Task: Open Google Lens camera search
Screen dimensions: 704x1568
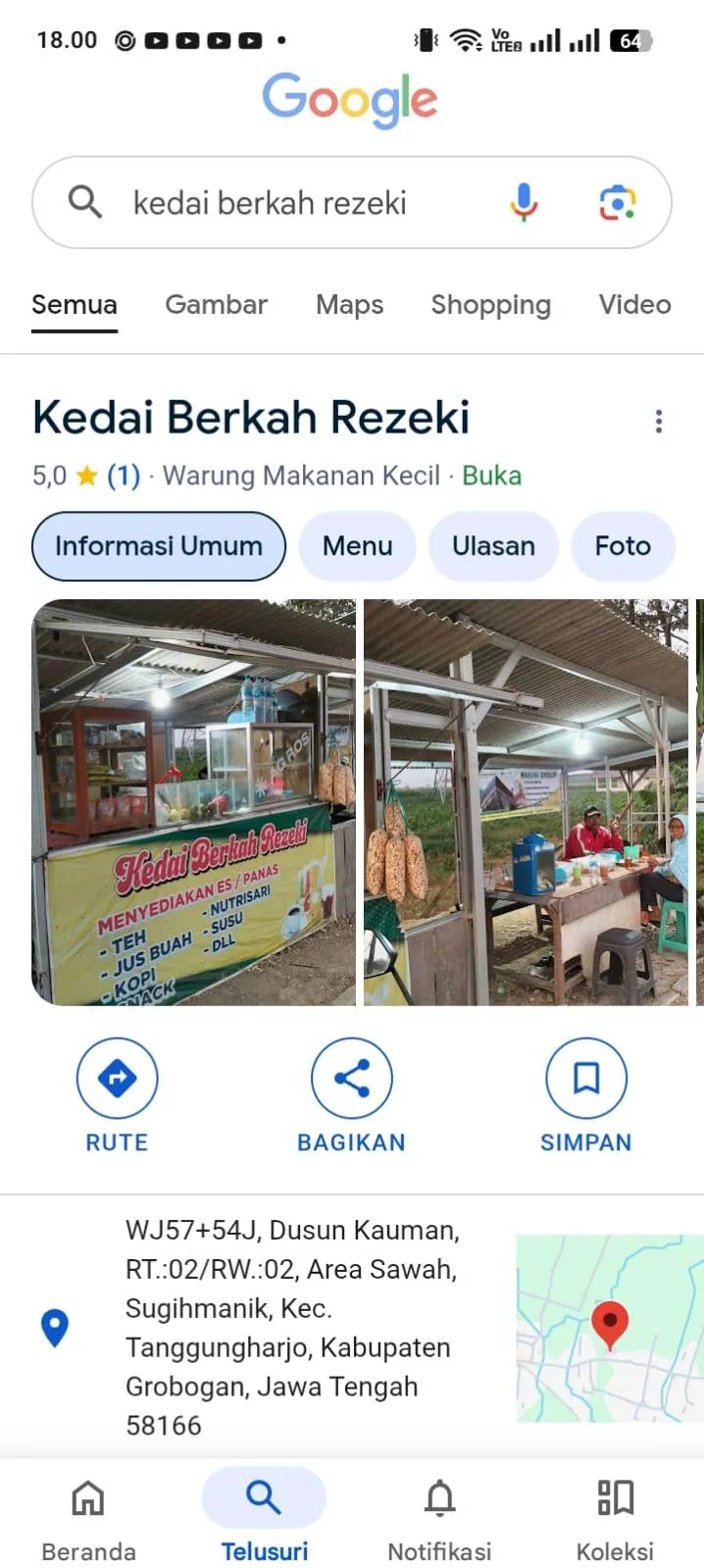Action: [617, 202]
